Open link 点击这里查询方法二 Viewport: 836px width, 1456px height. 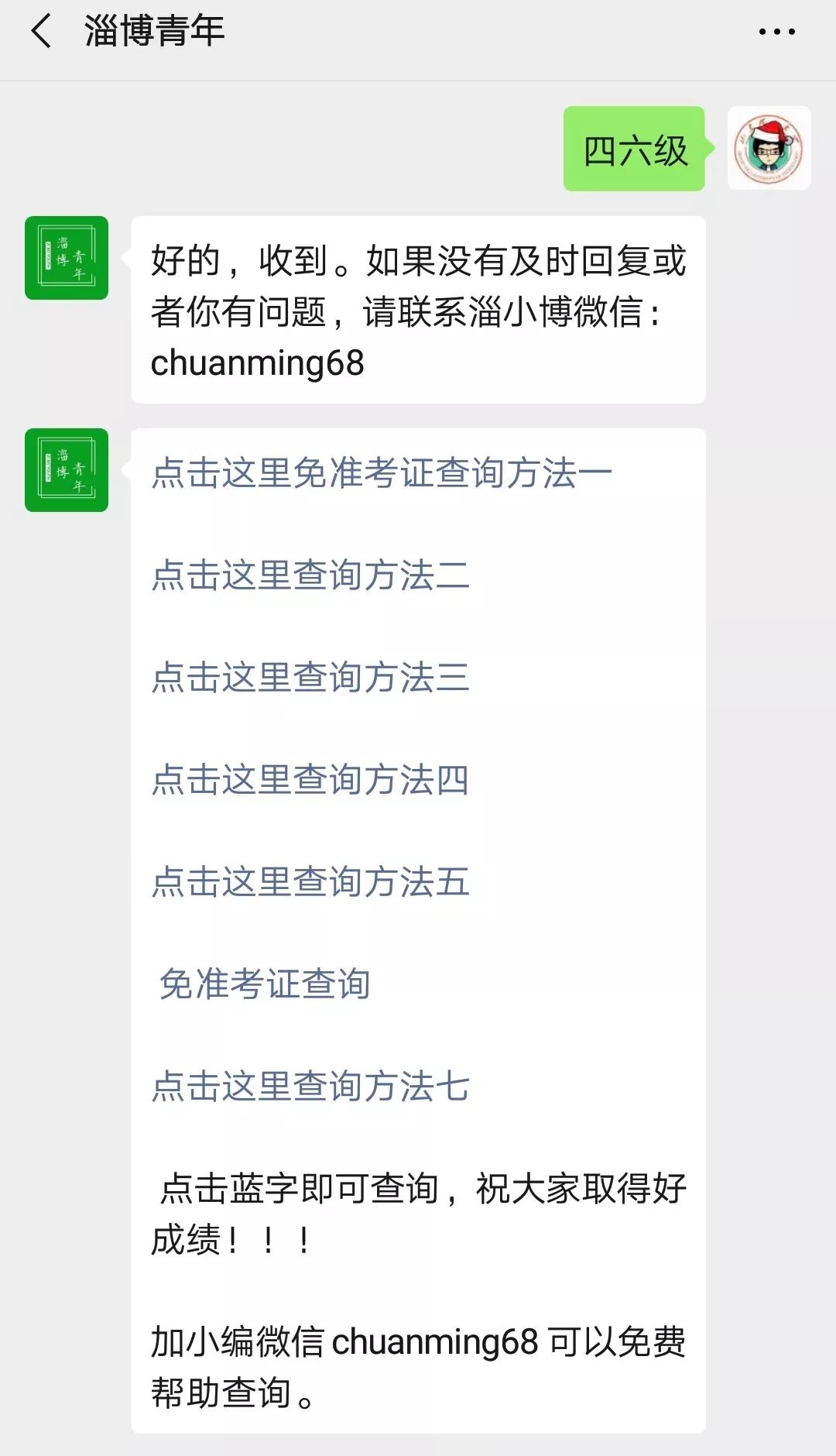[x=310, y=575]
